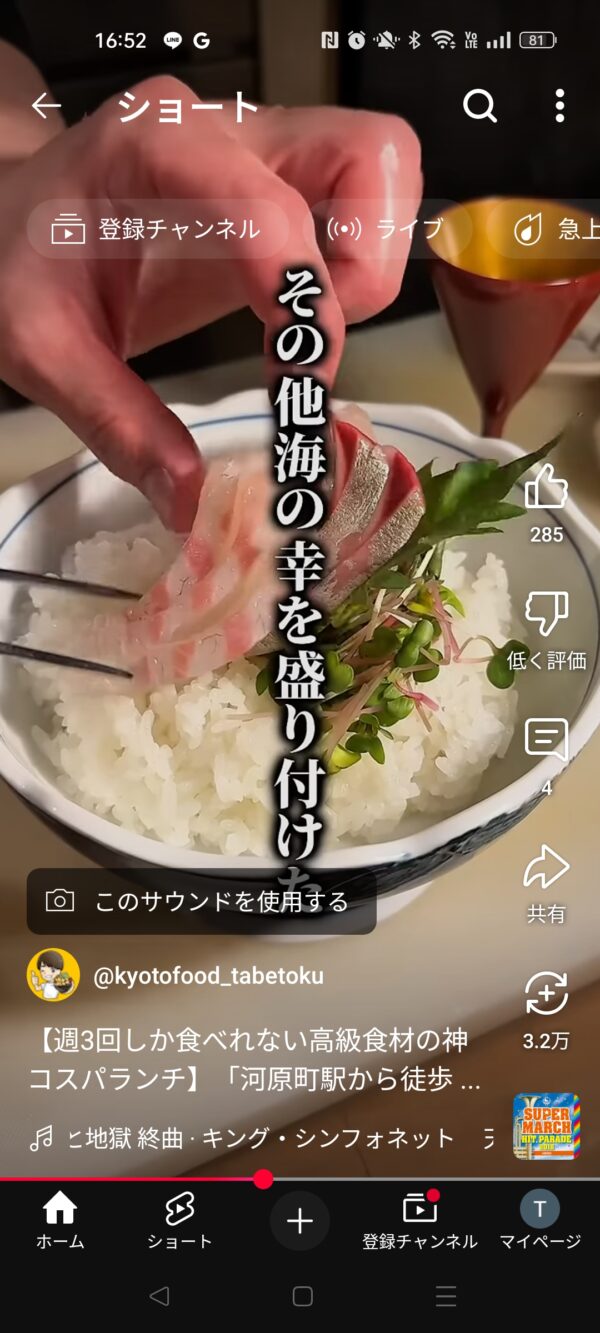Open the @kyotofood_tabetoku channel
This screenshot has width=600, height=1333.
click(208, 976)
